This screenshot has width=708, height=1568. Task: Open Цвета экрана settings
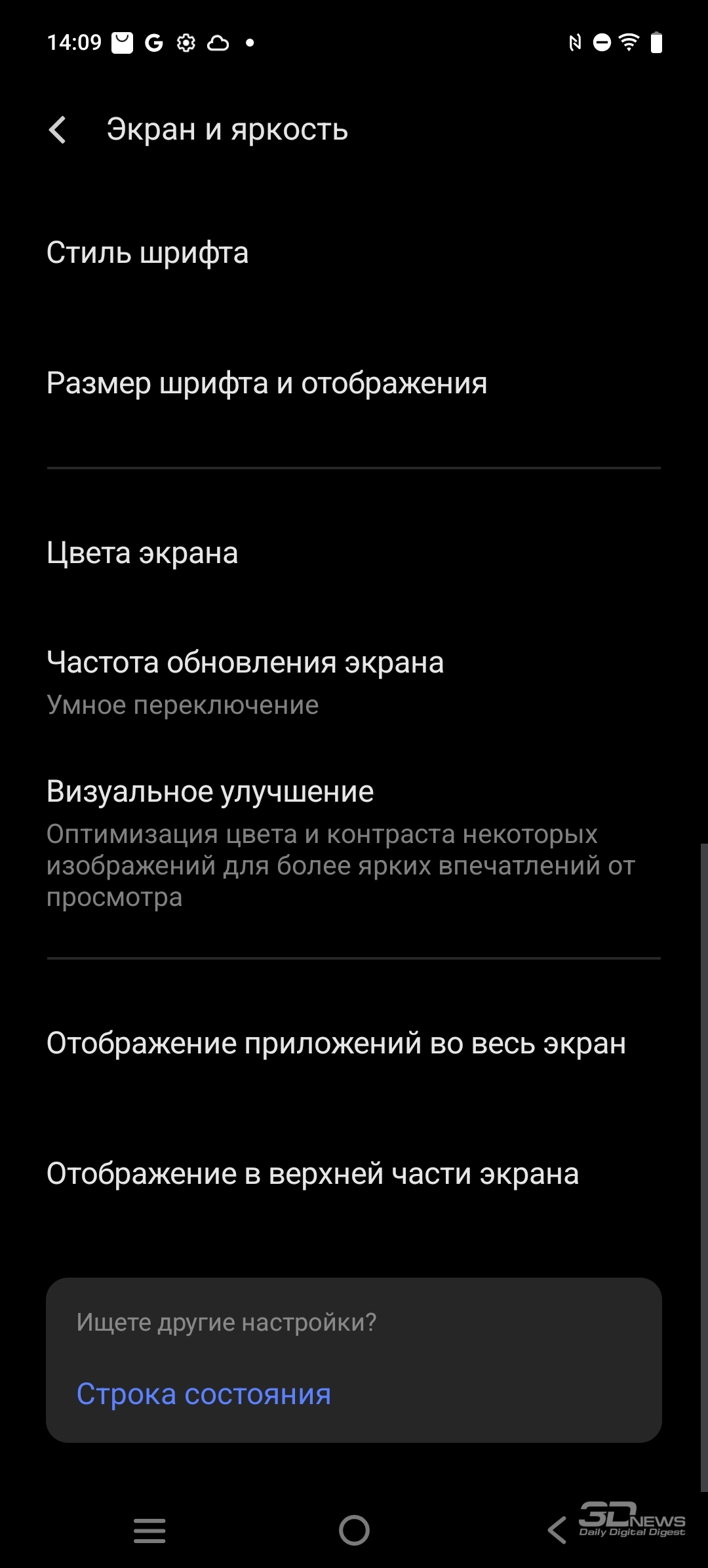pos(354,553)
